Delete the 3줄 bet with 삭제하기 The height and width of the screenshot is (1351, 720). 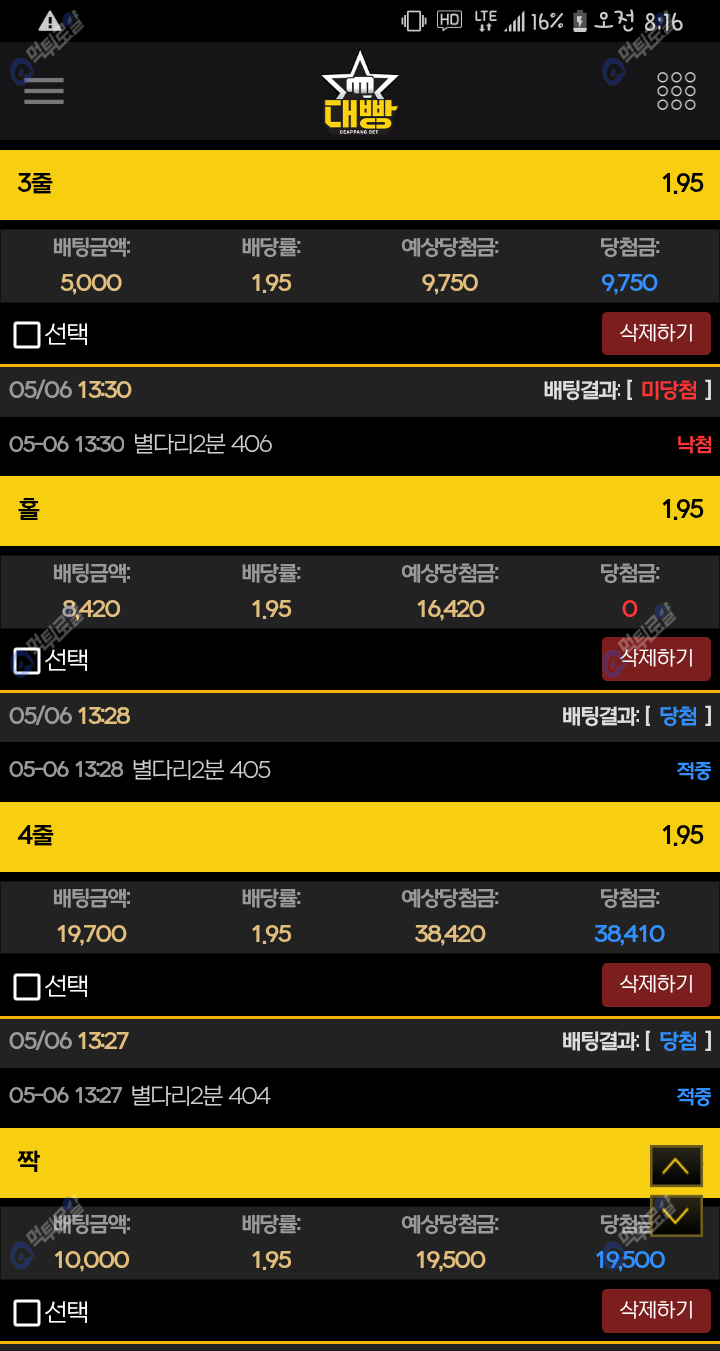pos(656,333)
